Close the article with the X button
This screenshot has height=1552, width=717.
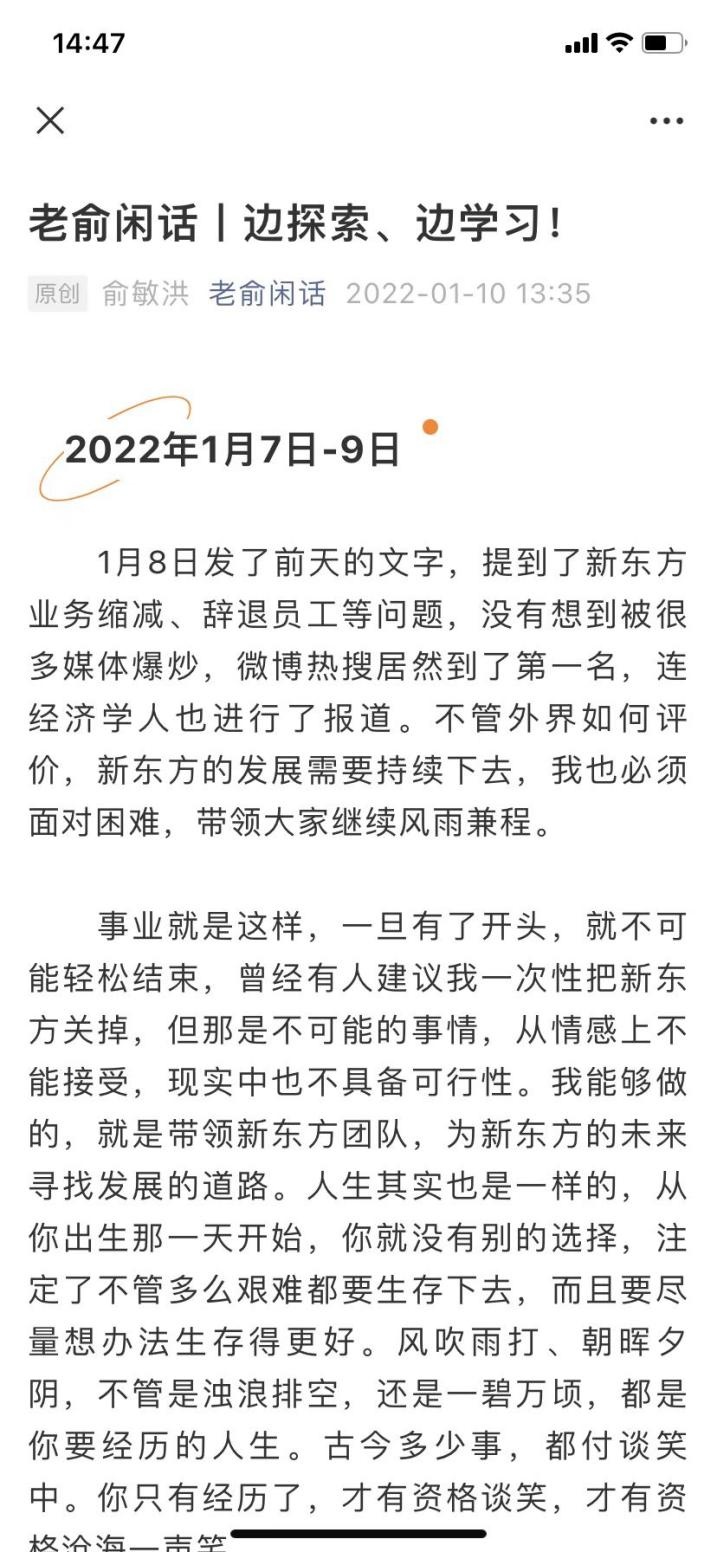coord(50,120)
